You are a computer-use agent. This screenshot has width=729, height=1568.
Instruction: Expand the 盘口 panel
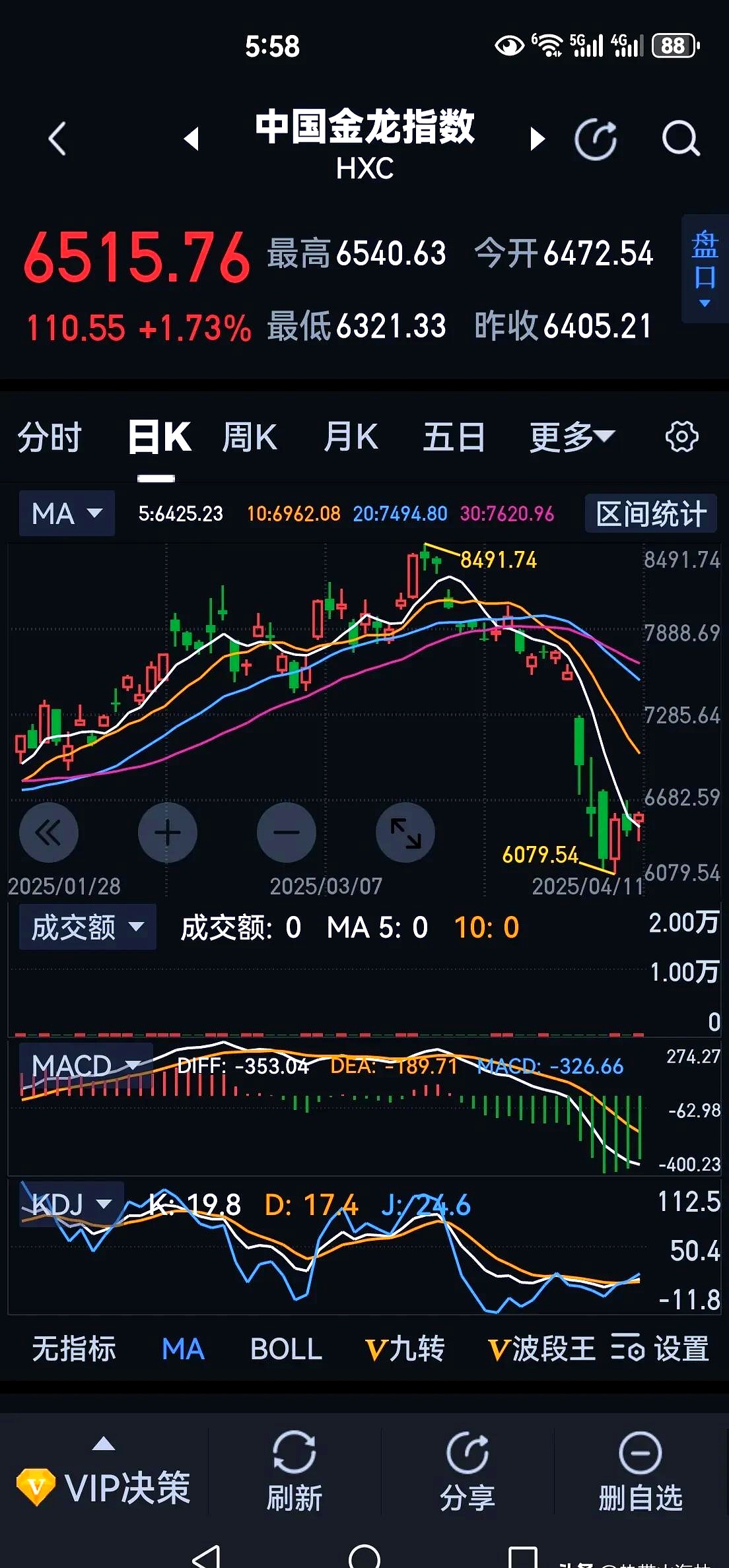click(705, 269)
